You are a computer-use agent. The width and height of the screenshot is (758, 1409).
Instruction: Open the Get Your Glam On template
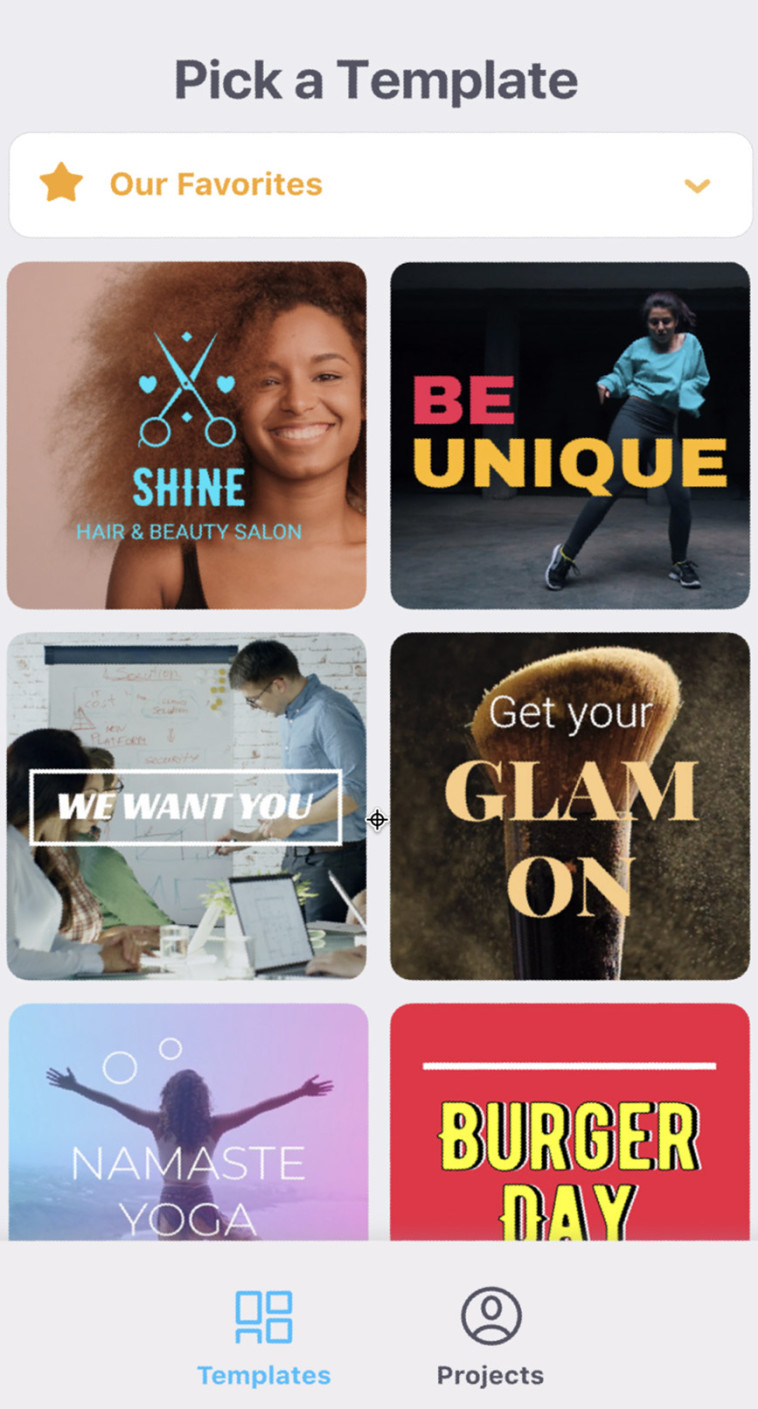pyautogui.click(x=569, y=806)
